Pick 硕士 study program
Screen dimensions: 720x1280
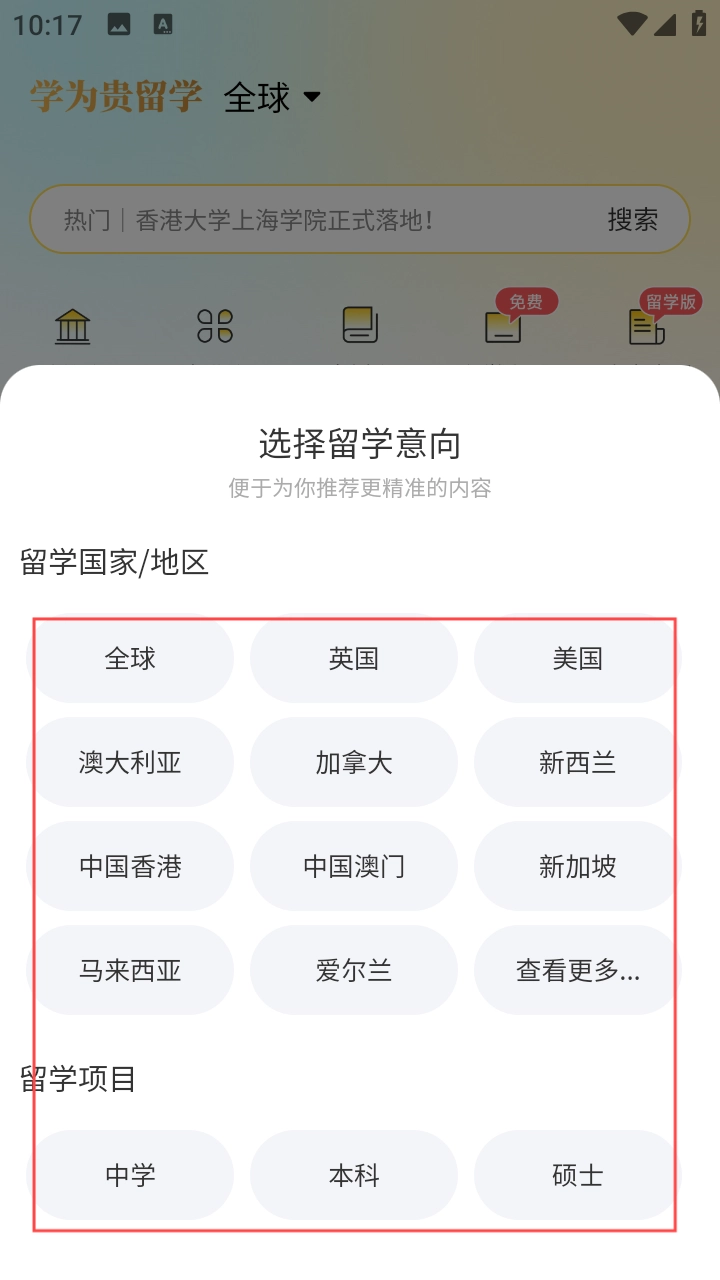point(577,1175)
